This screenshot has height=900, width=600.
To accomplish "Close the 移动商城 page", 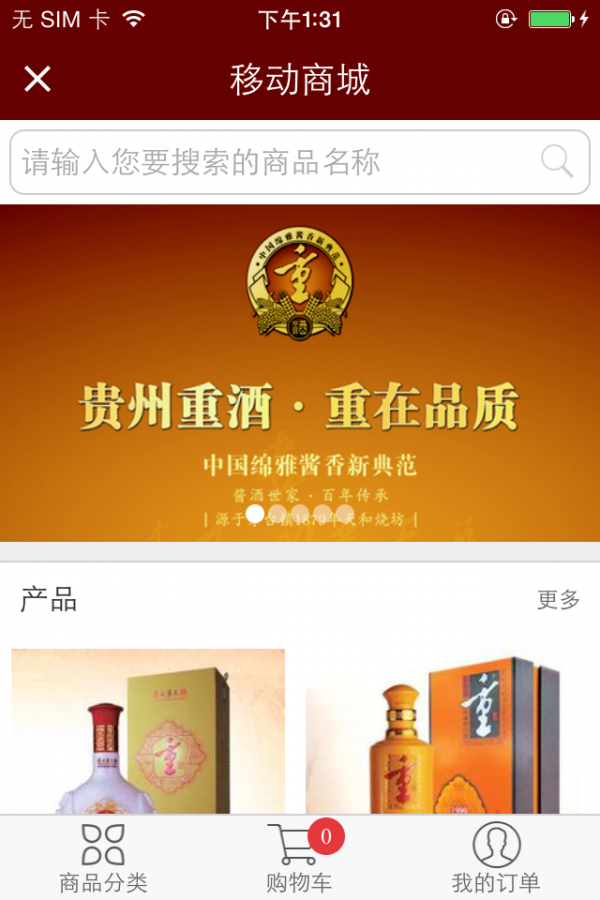I will (x=37, y=79).
